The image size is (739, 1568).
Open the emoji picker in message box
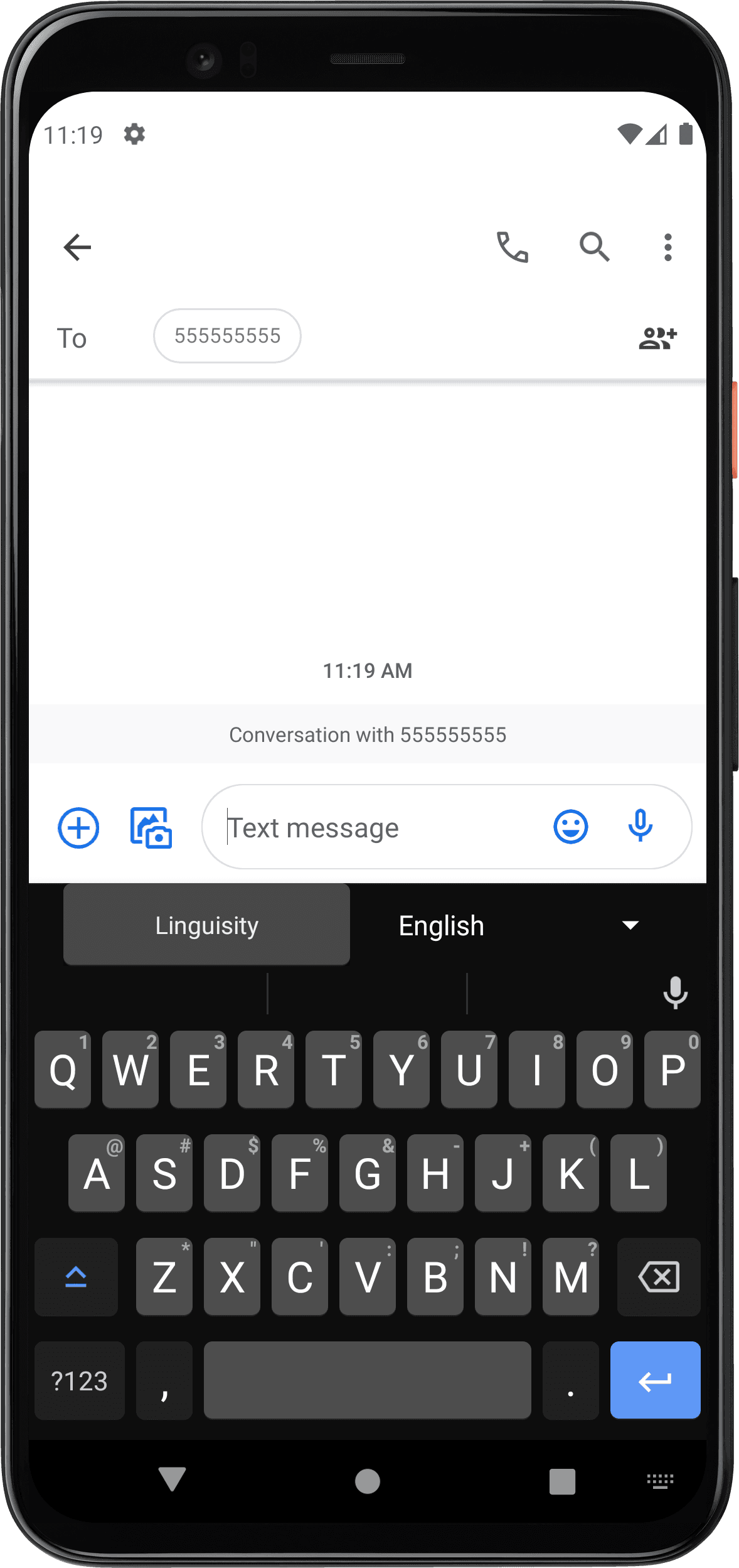click(570, 827)
